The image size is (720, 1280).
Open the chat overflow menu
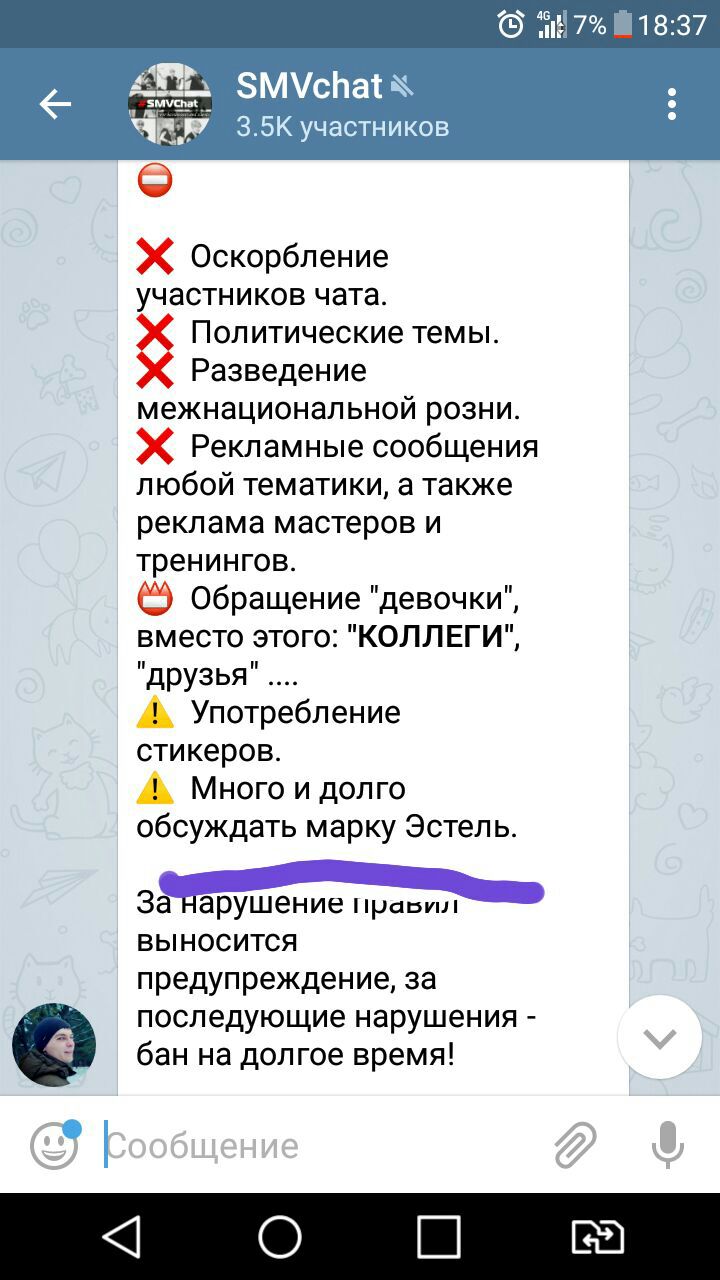pyautogui.click(x=672, y=104)
